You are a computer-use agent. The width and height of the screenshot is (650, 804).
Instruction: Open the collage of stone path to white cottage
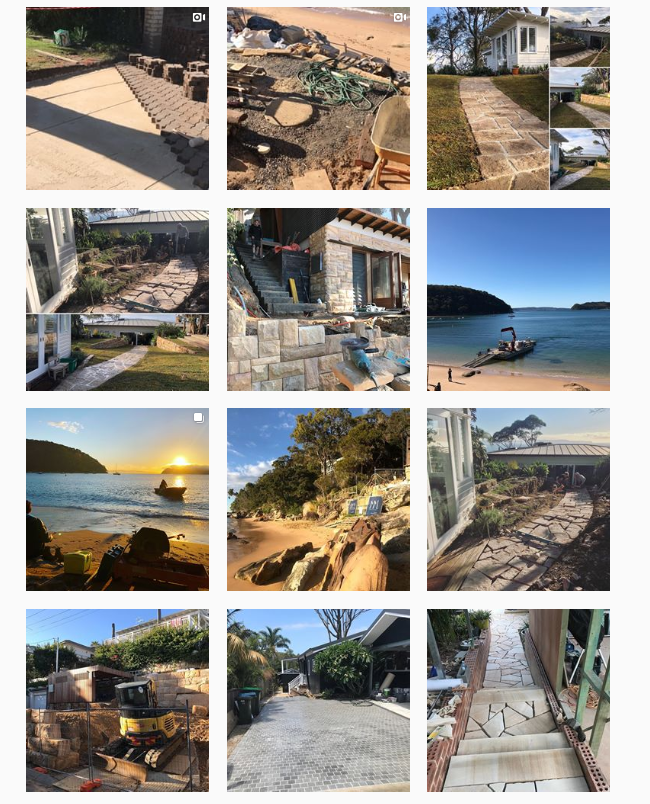coord(518,98)
